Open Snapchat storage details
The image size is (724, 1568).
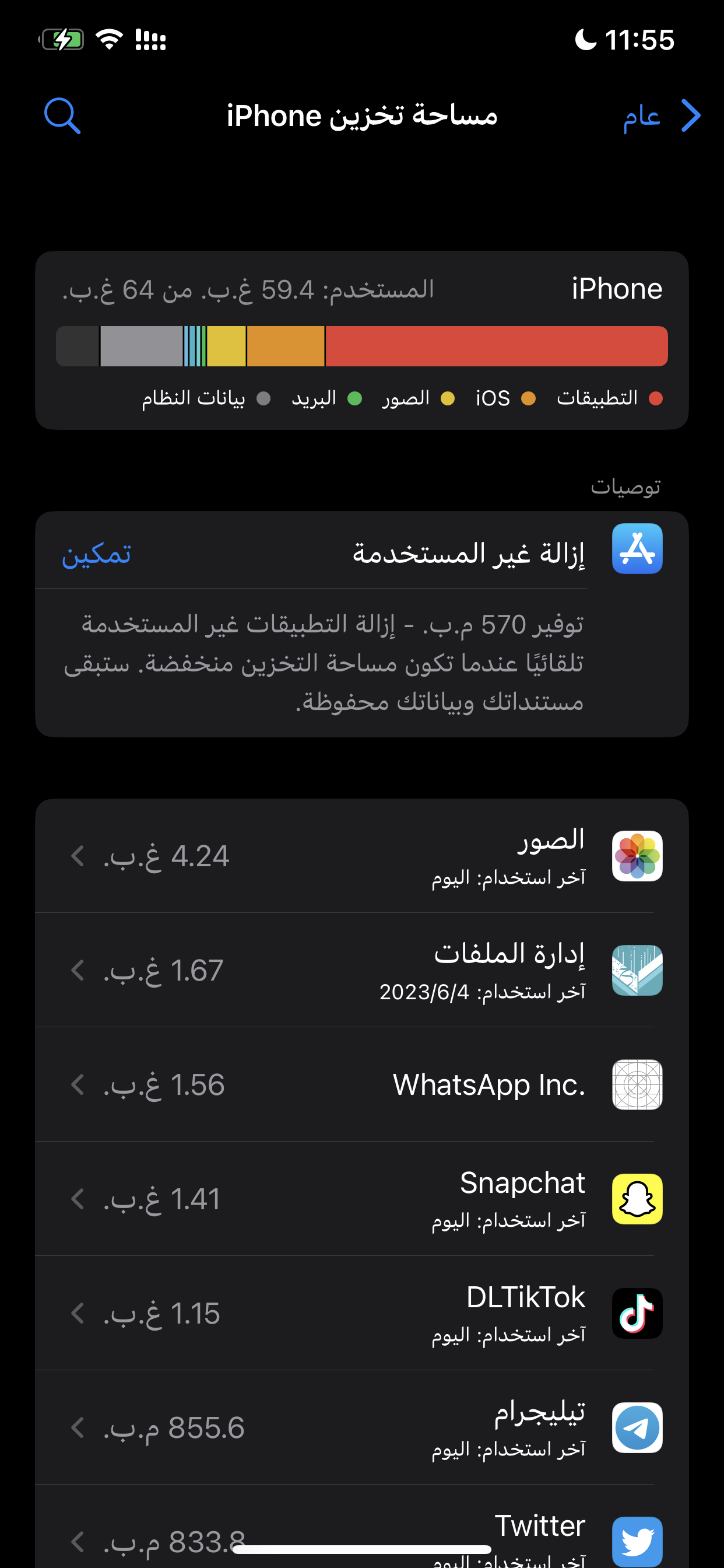[x=361, y=1199]
